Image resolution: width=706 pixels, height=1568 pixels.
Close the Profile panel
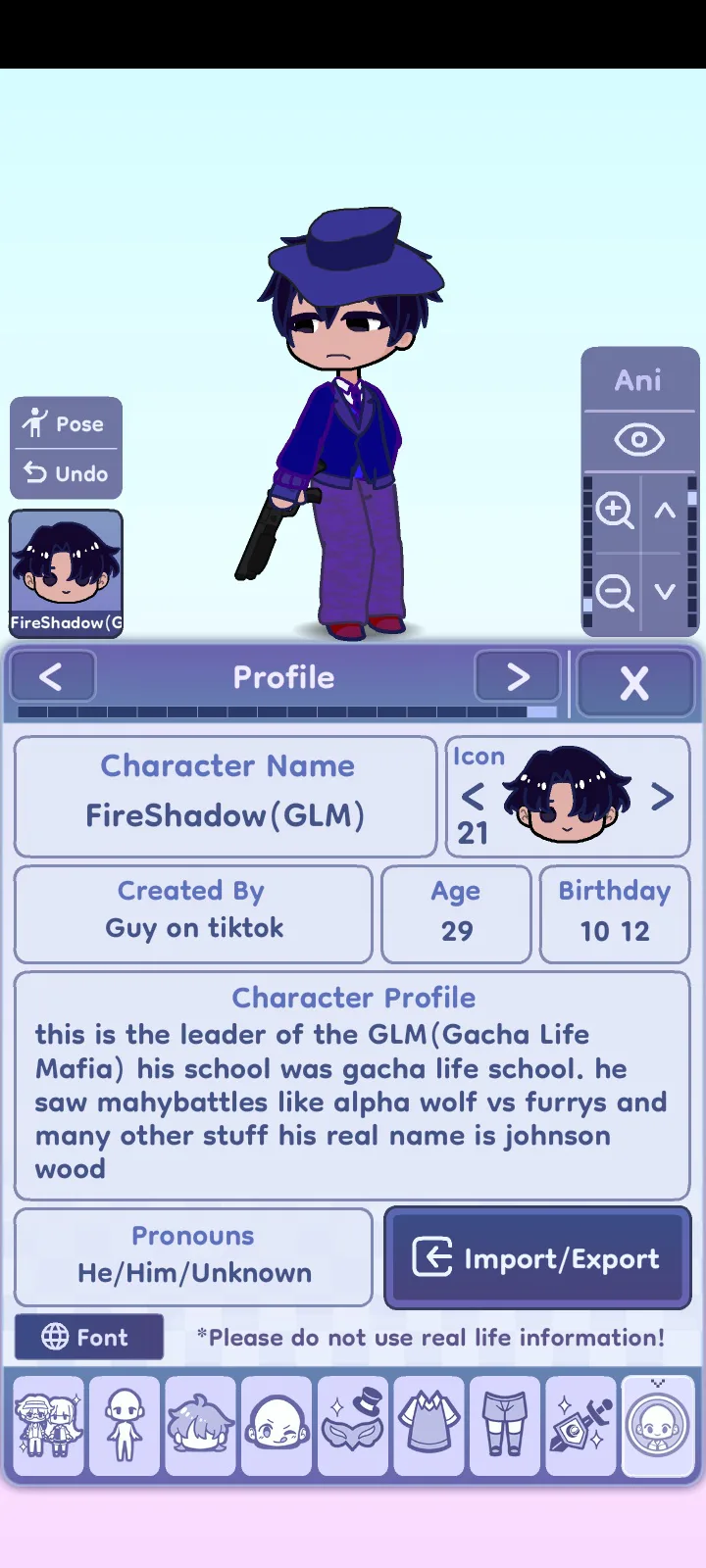click(634, 682)
